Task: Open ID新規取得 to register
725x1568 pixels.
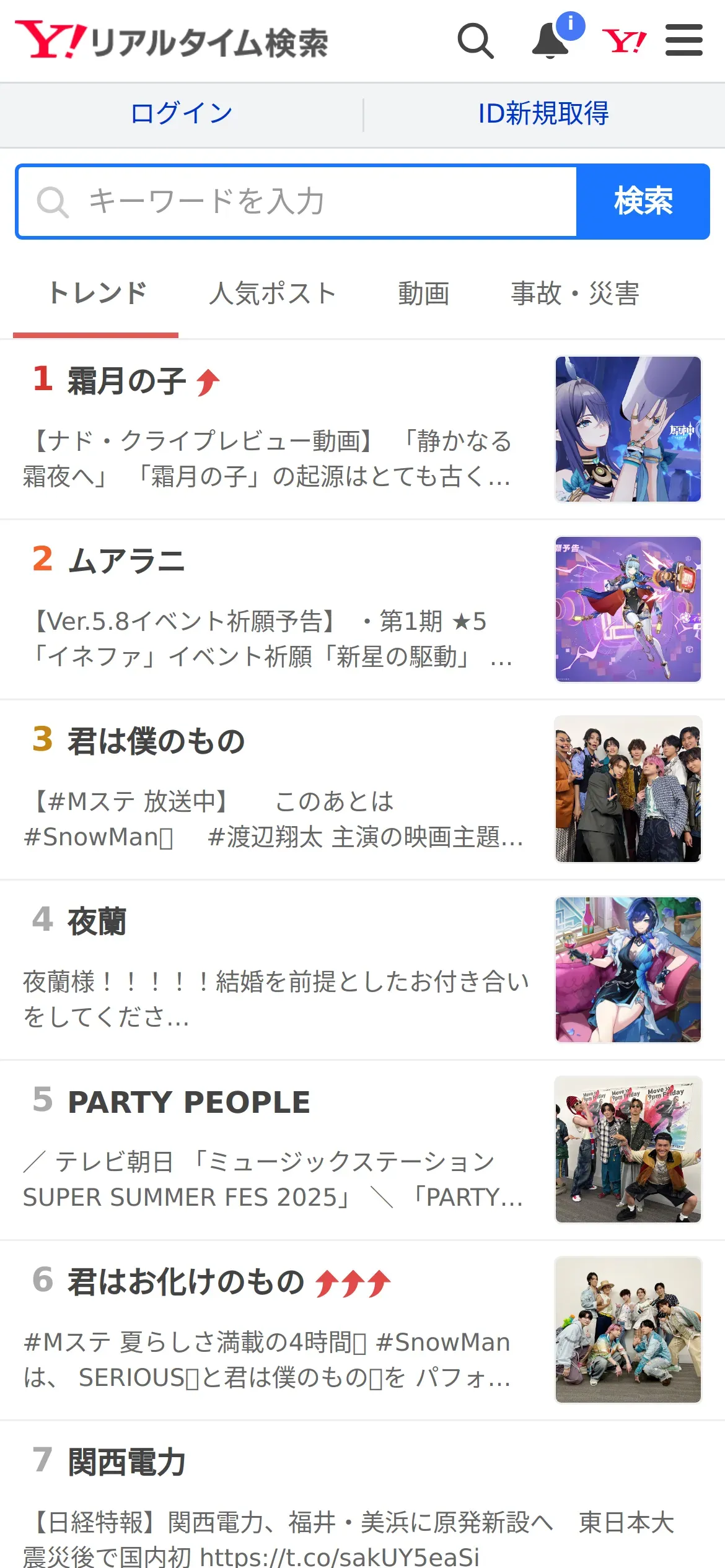Action: [x=543, y=114]
